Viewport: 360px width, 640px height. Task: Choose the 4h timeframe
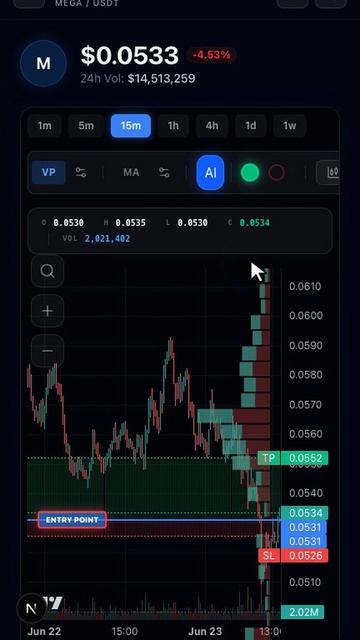coord(212,126)
